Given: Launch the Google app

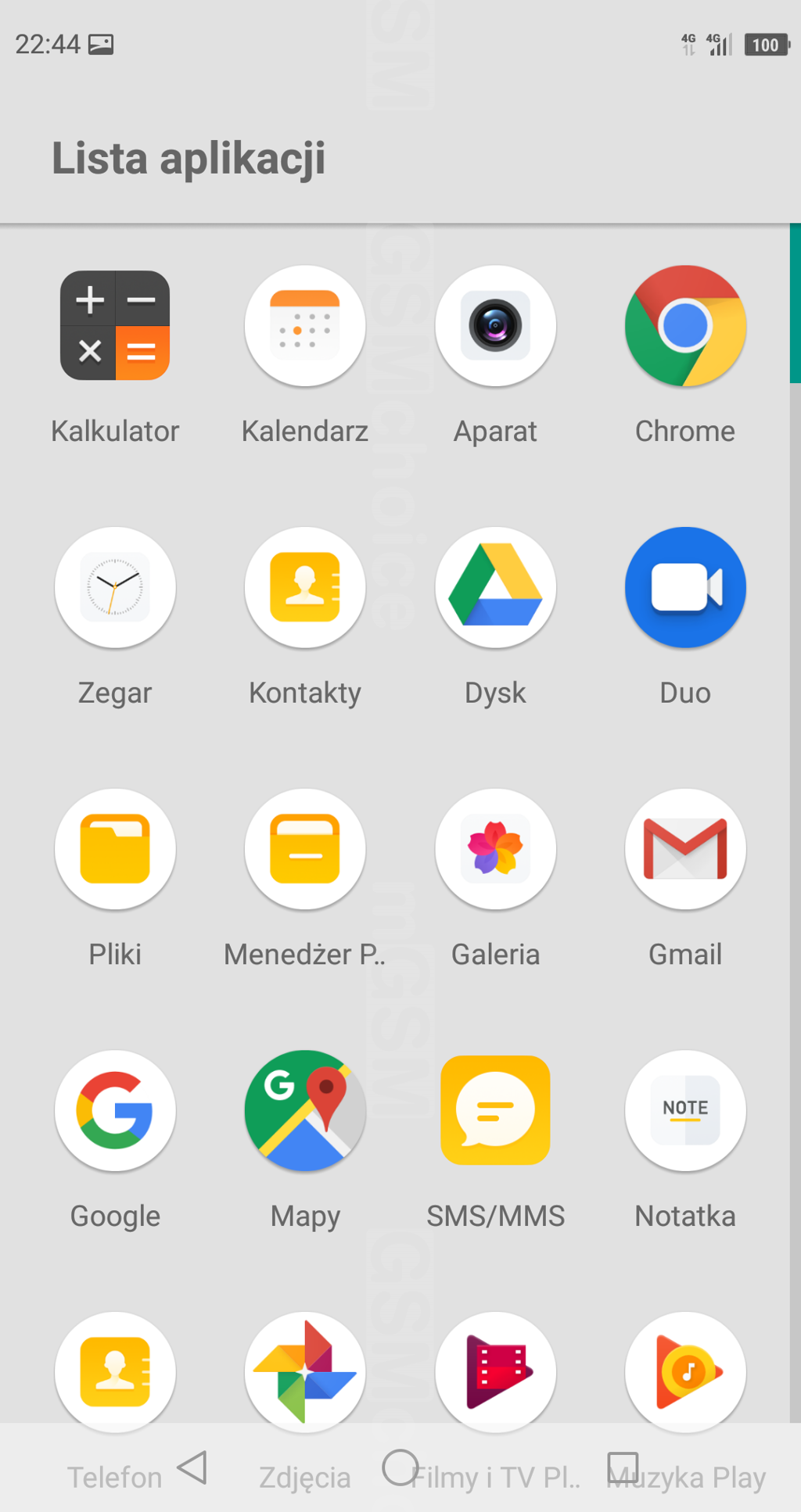Looking at the screenshot, I should (x=115, y=1110).
